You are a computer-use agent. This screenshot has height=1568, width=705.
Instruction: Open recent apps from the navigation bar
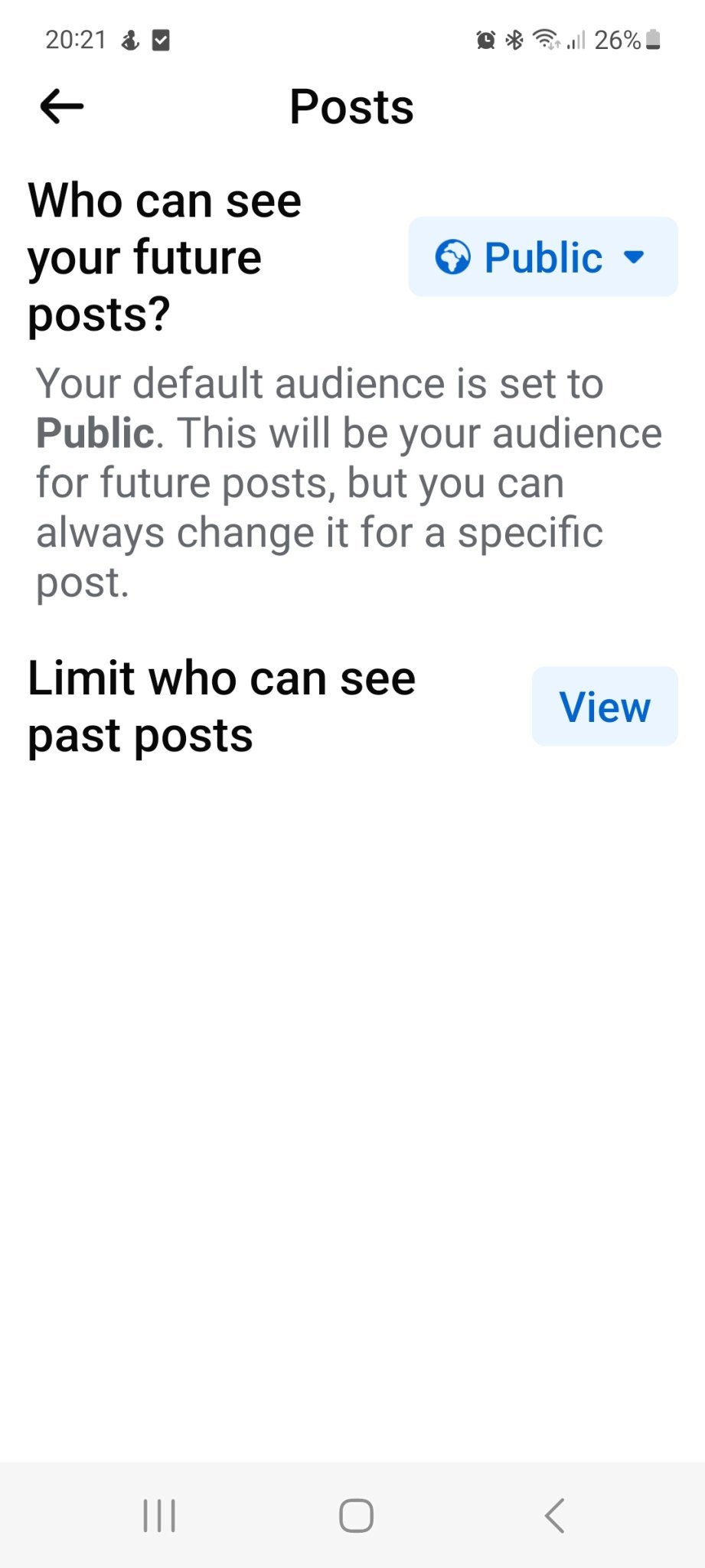tap(159, 1515)
